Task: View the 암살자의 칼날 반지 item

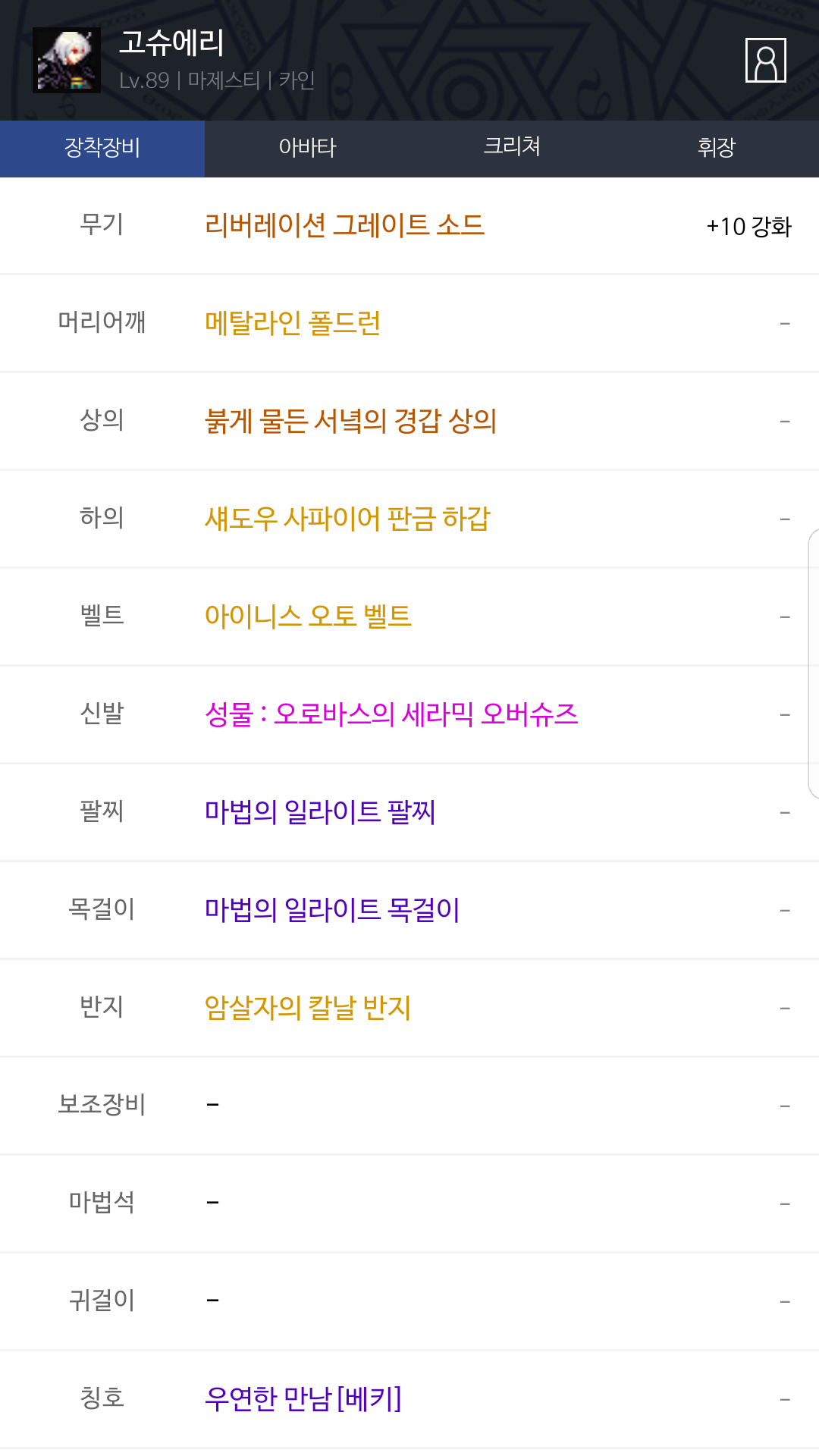Action: (x=308, y=1008)
